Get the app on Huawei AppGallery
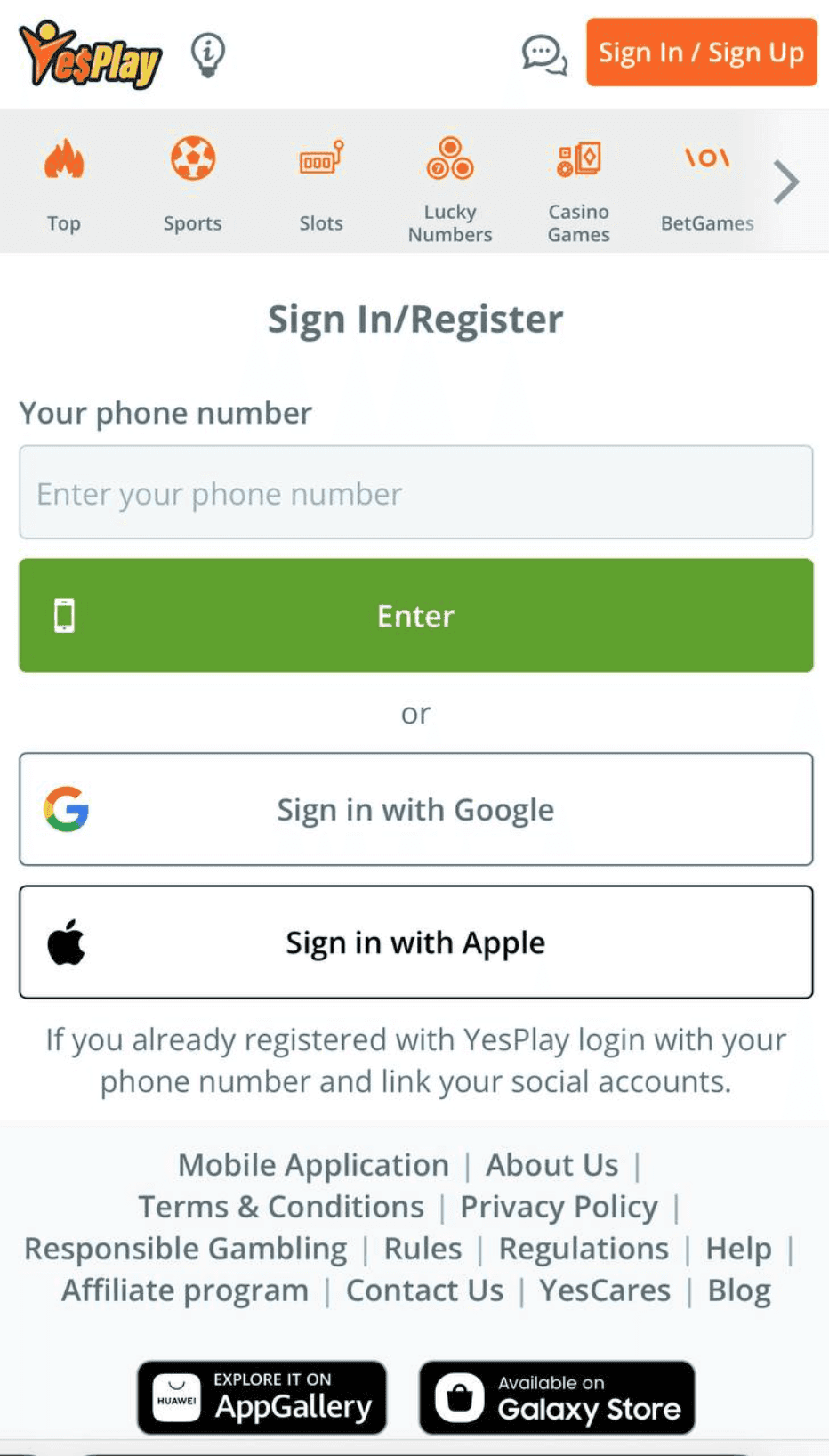829x1456 pixels. click(262, 1397)
